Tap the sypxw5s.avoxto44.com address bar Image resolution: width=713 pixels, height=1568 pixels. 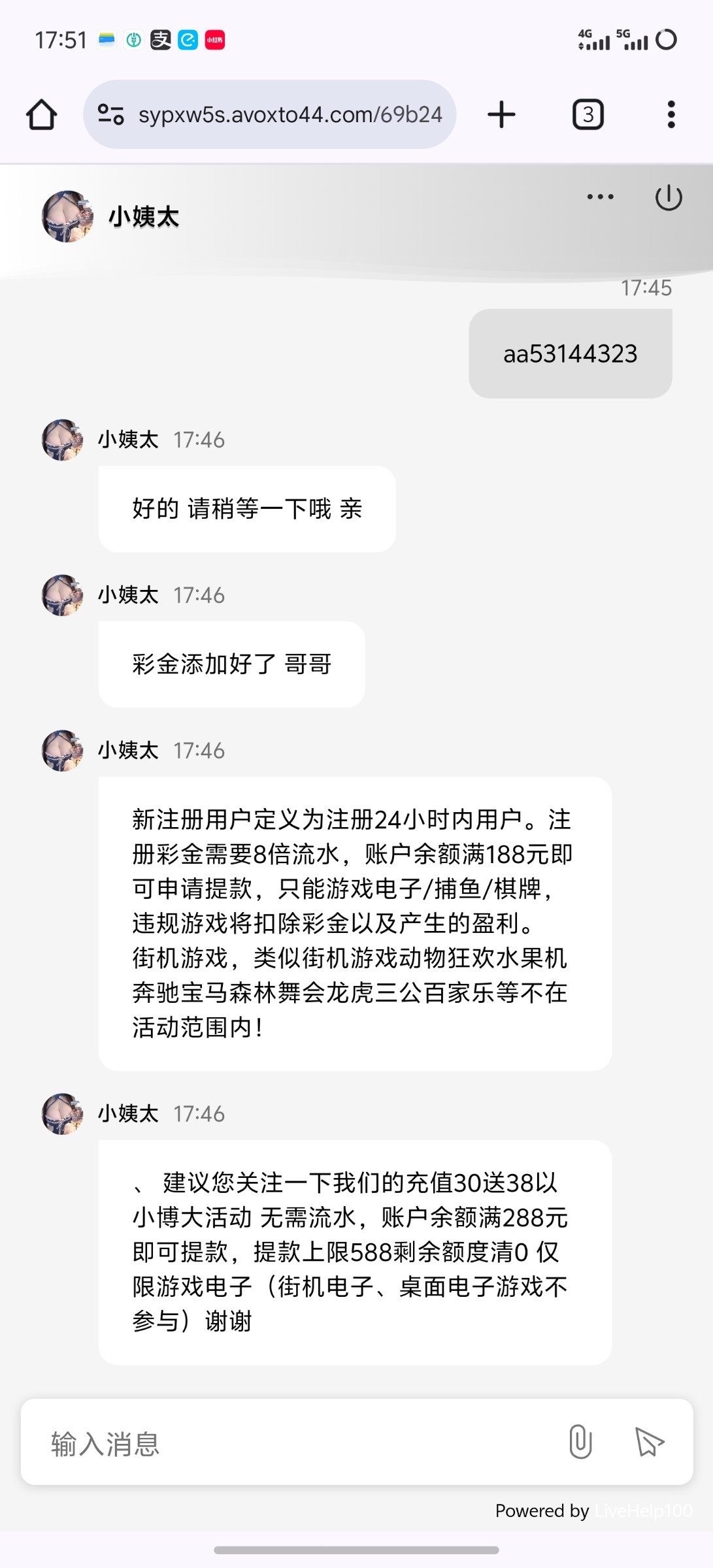pos(290,114)
